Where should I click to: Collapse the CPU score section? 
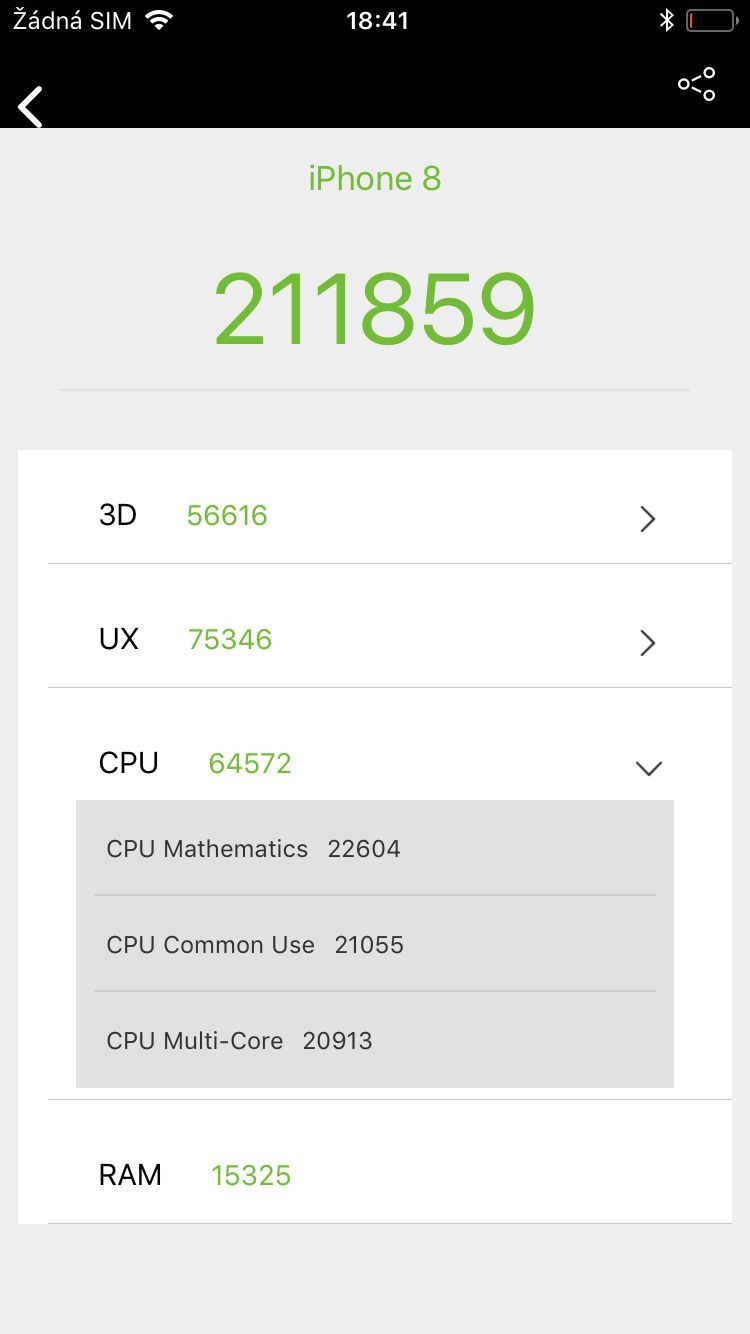pos(648,767)
